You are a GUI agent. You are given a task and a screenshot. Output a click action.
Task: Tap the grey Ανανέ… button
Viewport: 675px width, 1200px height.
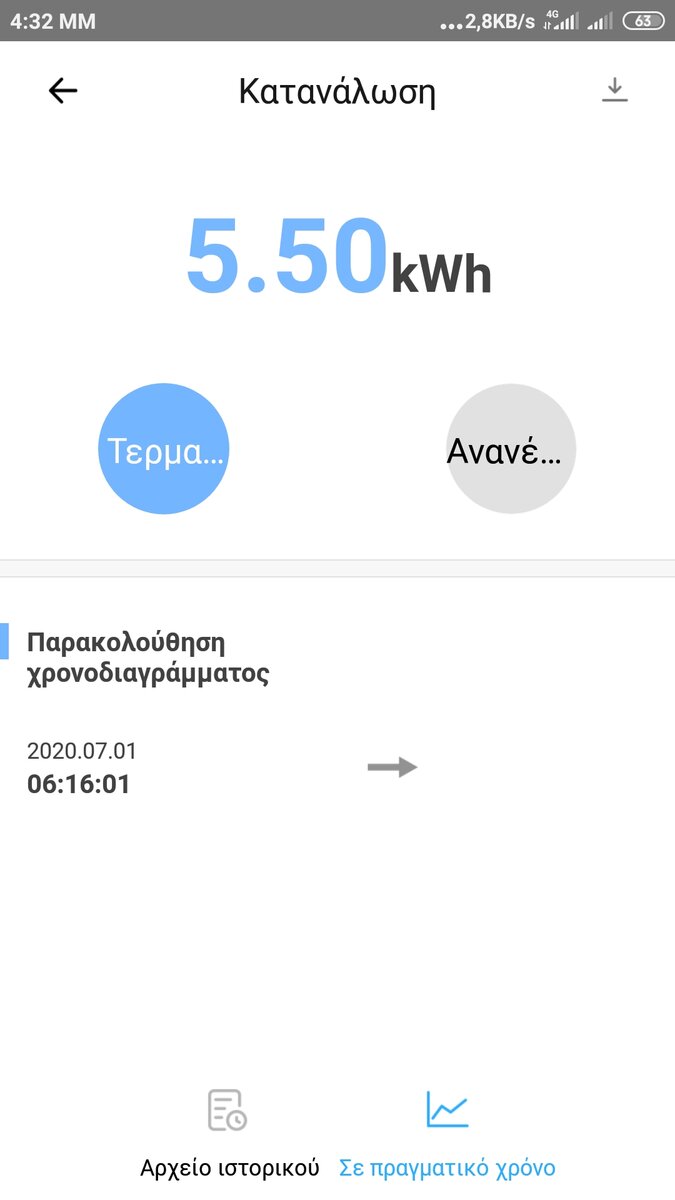coord(511,449)
